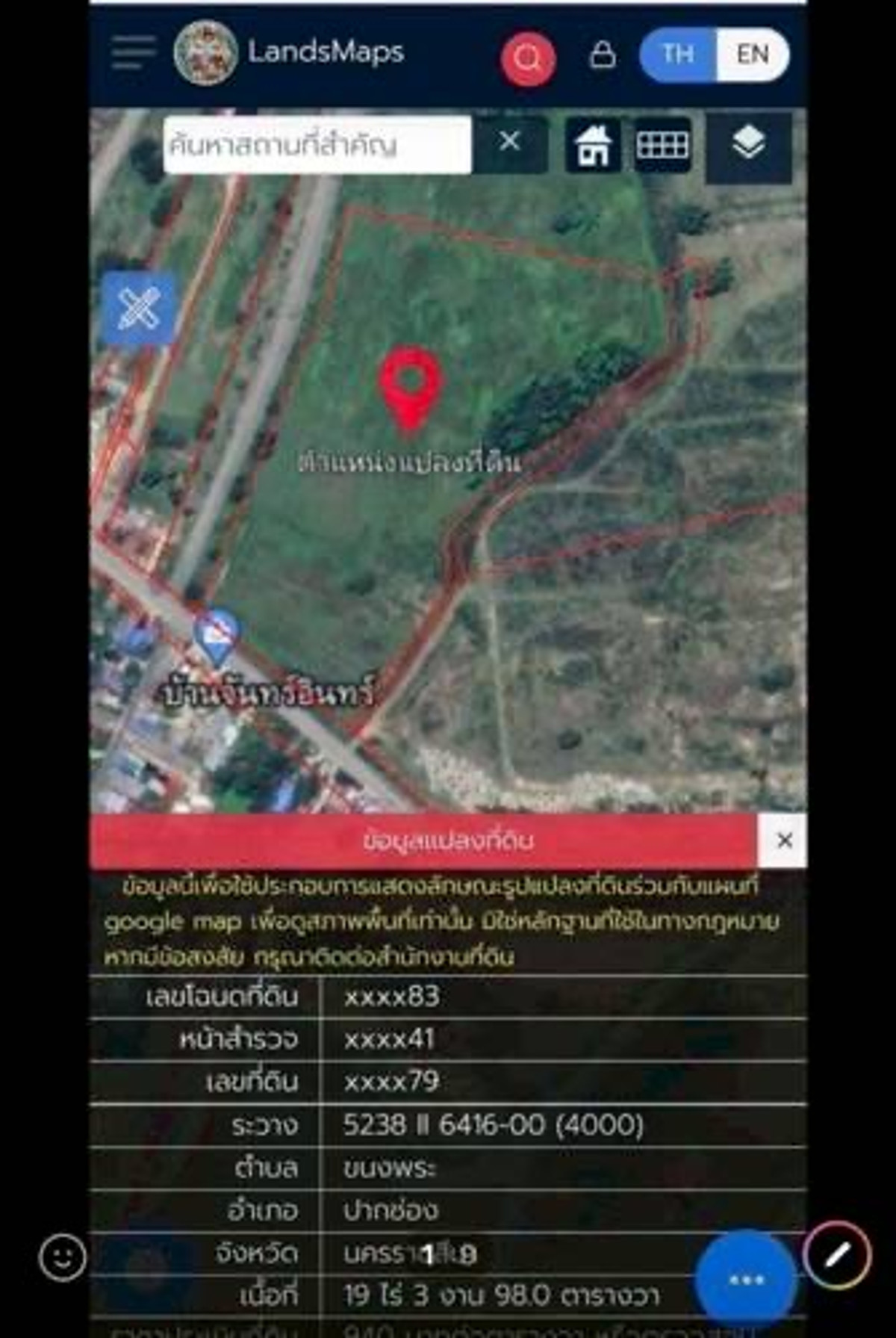Switch language to TH
Image resolution: width=896 pixels, height=1338 pixels.
click(x=678, y=55)
